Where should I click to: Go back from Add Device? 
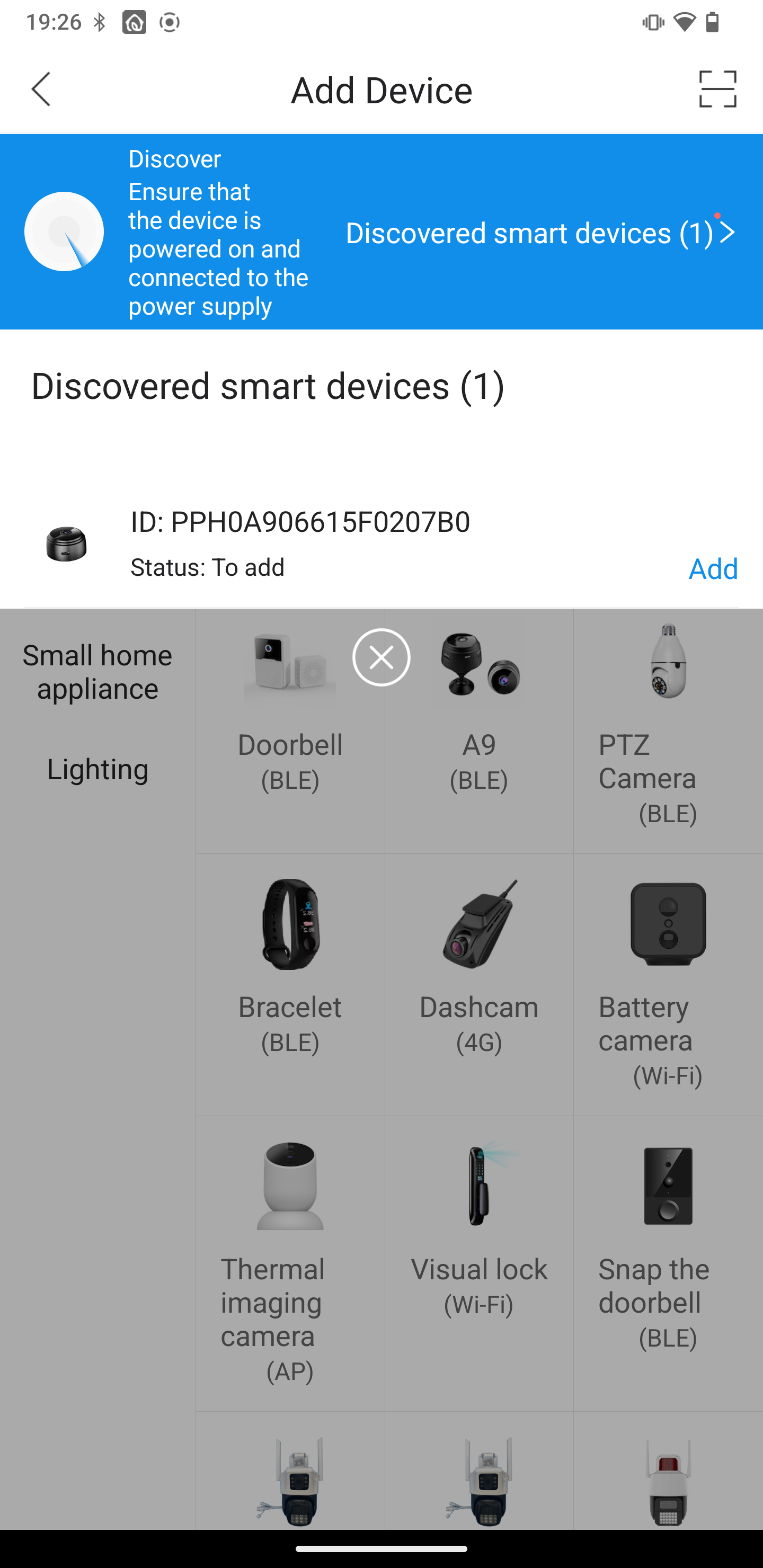(x=41, y=90)
